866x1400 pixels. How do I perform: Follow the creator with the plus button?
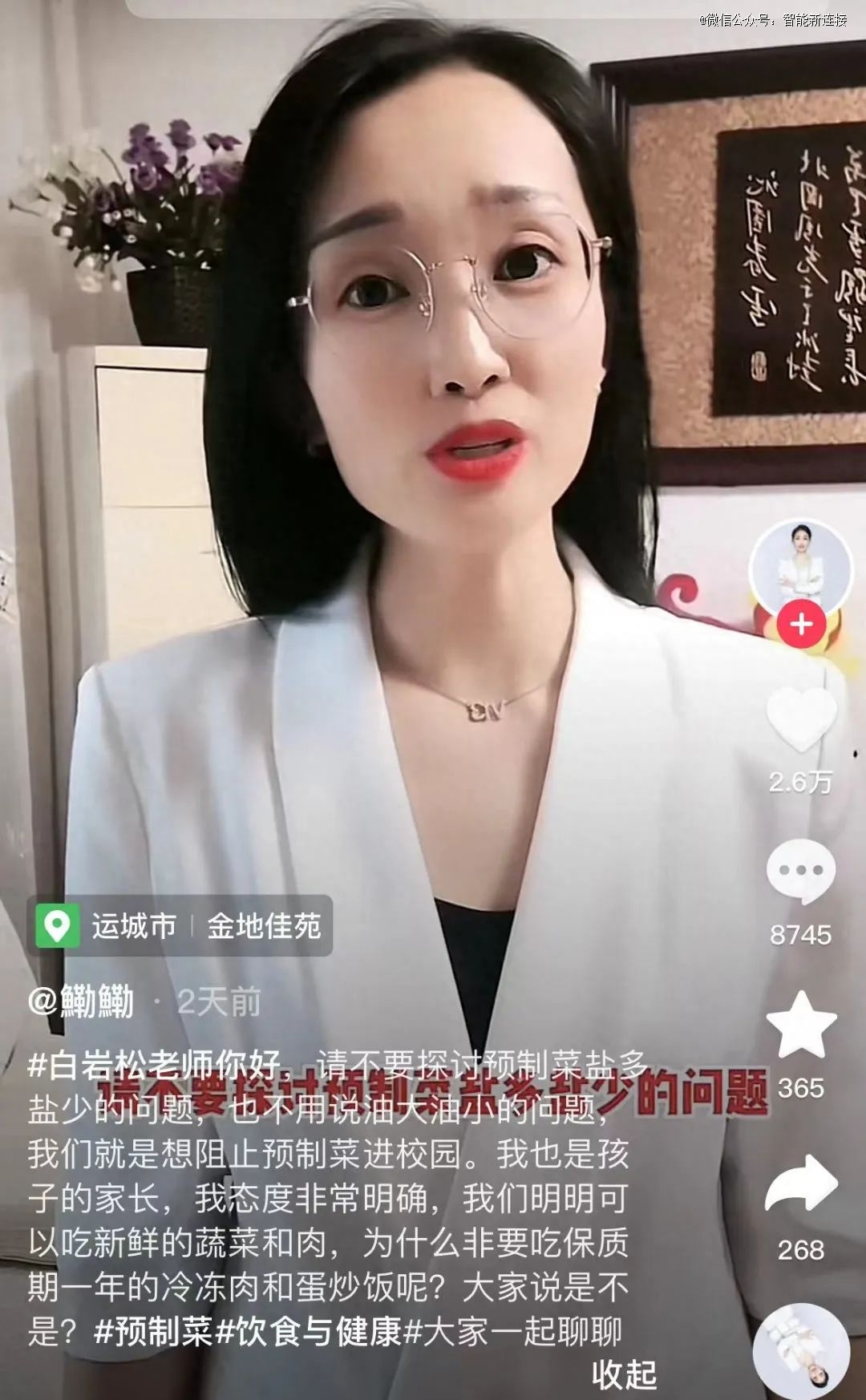coord(801,624)
